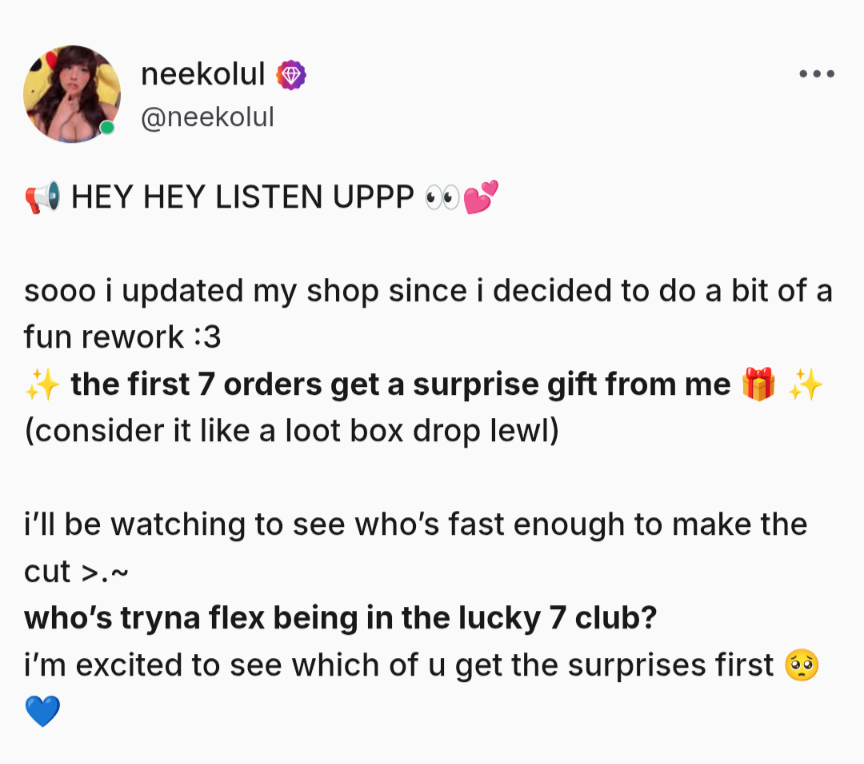Open the @neekolul username link
The width and height of the screenshot is (864, 764).
pos(207,118)
